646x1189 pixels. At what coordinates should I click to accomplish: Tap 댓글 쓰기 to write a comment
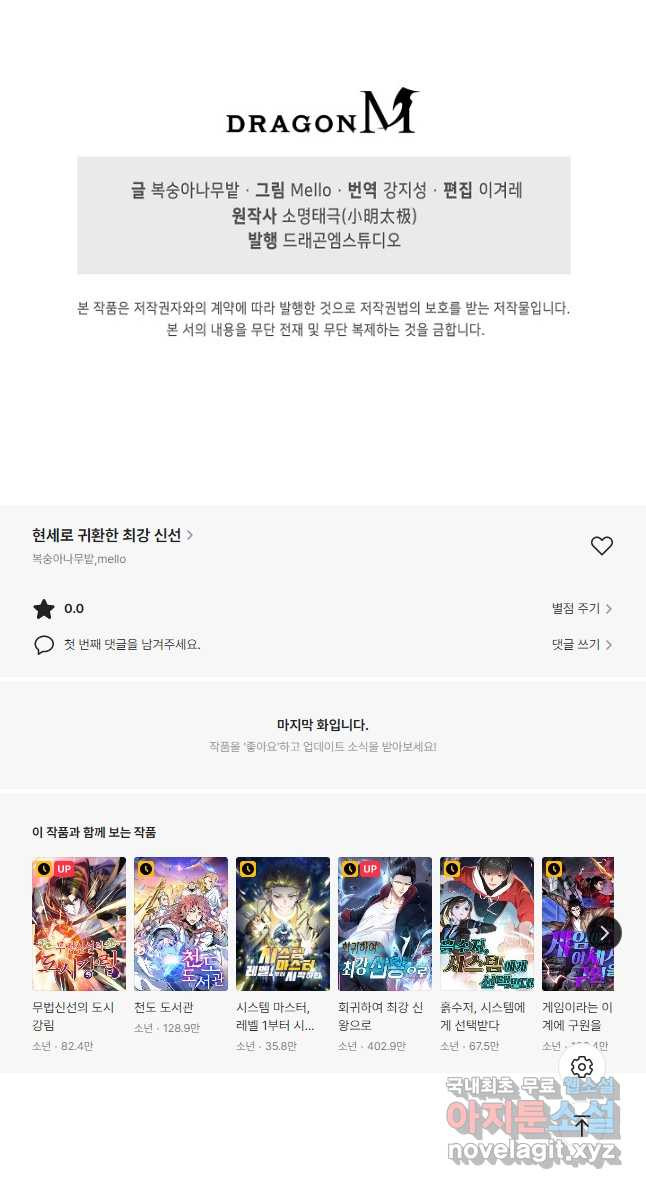tap(582, 645)
